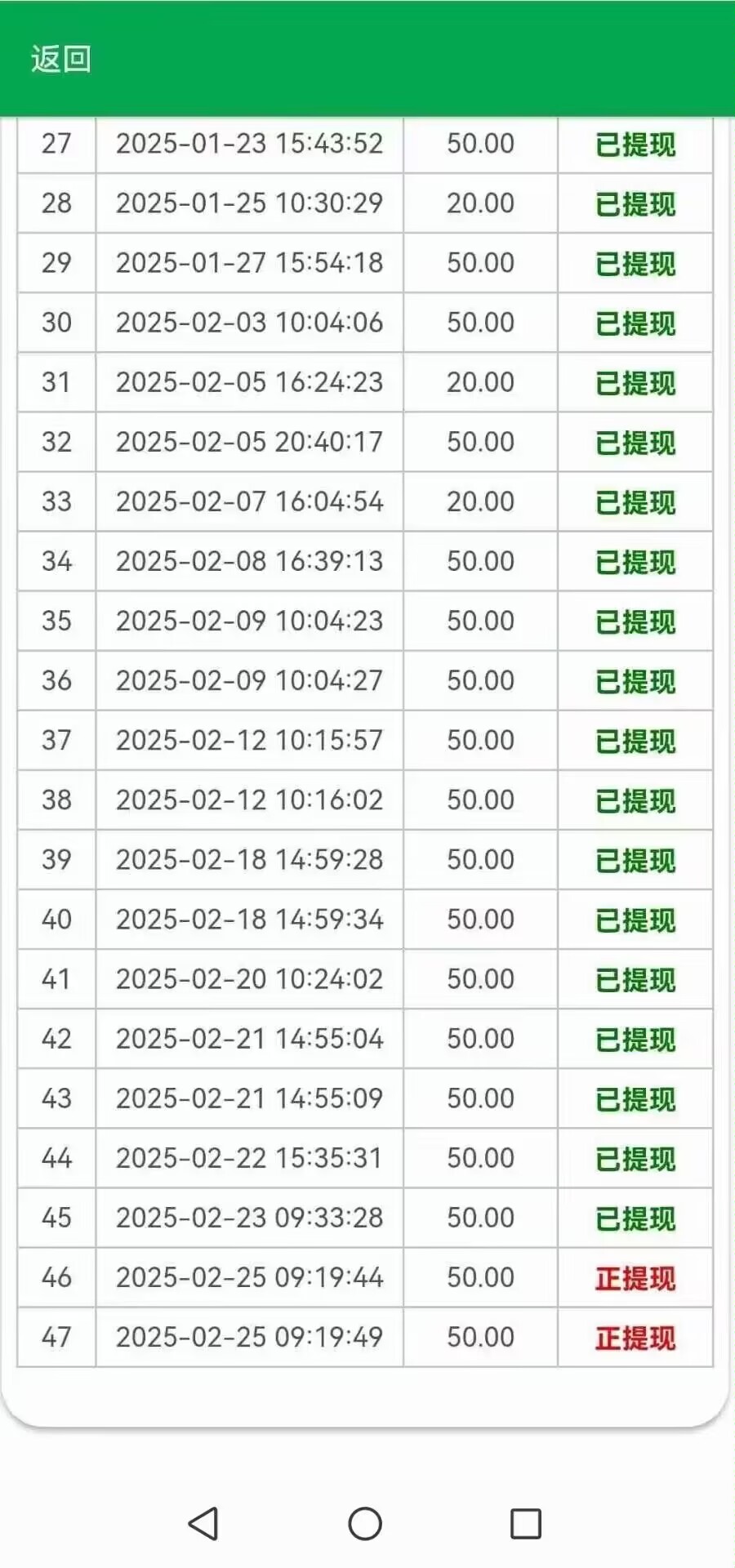Screen dimensions: 735x1568
Task: Open recent apps with the square button
Action: pos(526,1523)
